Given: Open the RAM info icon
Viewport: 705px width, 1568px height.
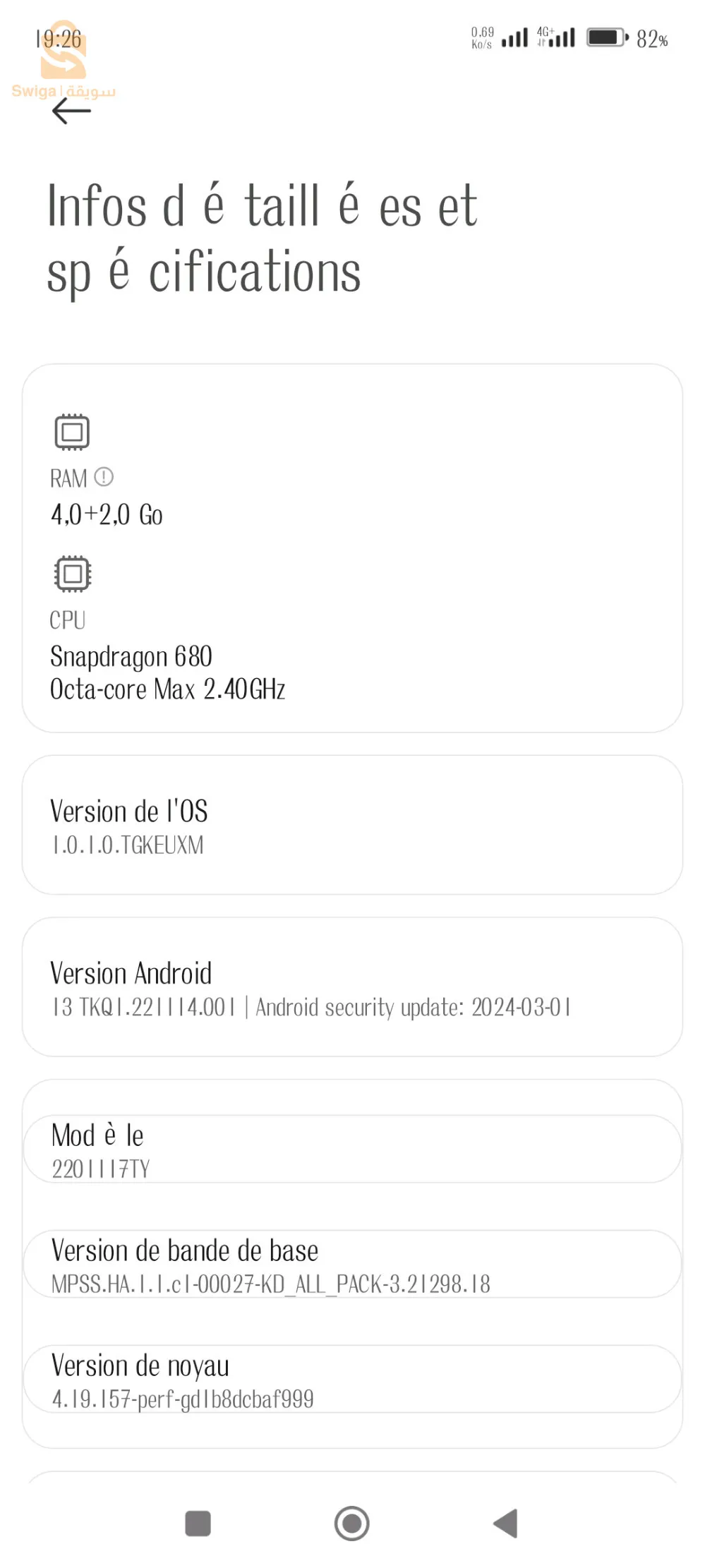Looking at the screenshot, I should 104,477.
